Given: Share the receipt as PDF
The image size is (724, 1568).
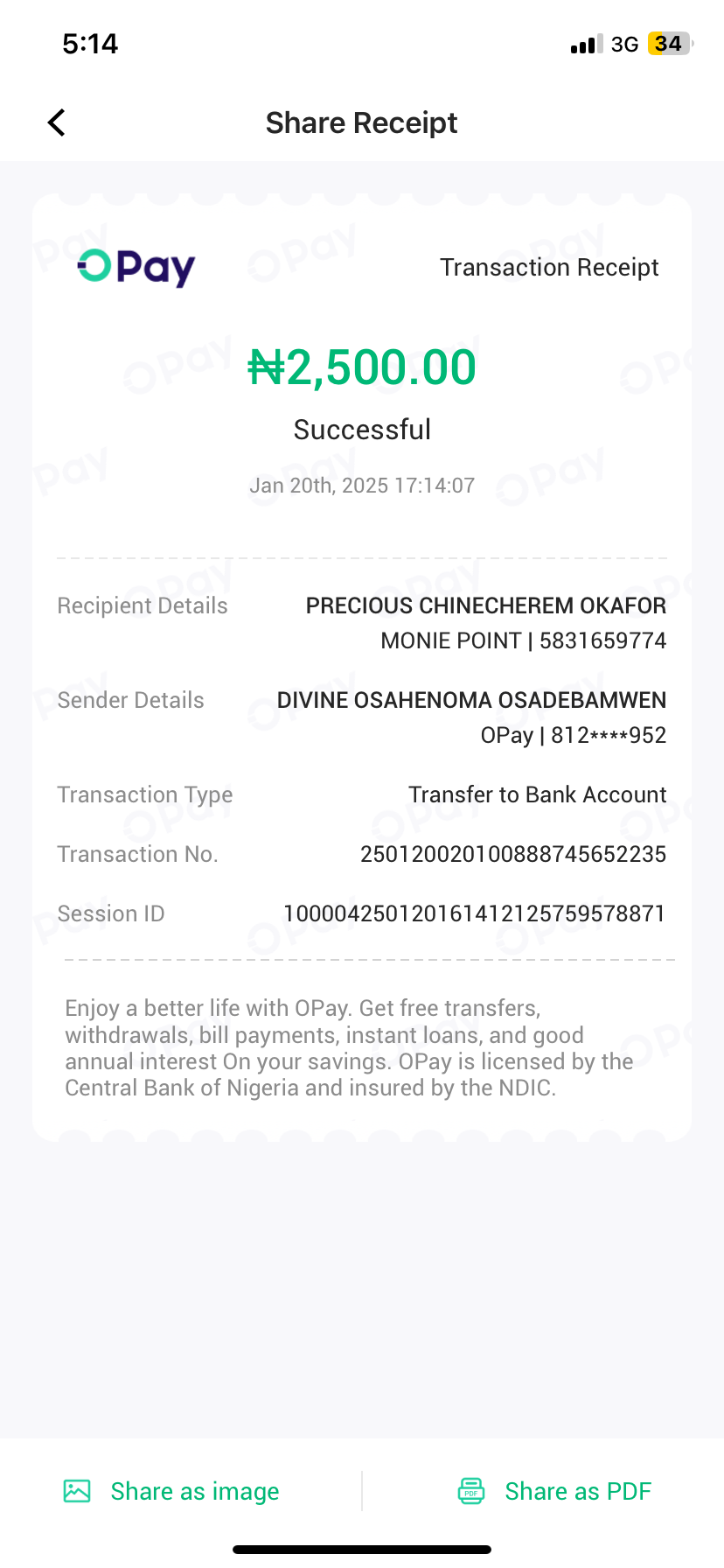Looking at the screenshot, I should point(555,1491).
